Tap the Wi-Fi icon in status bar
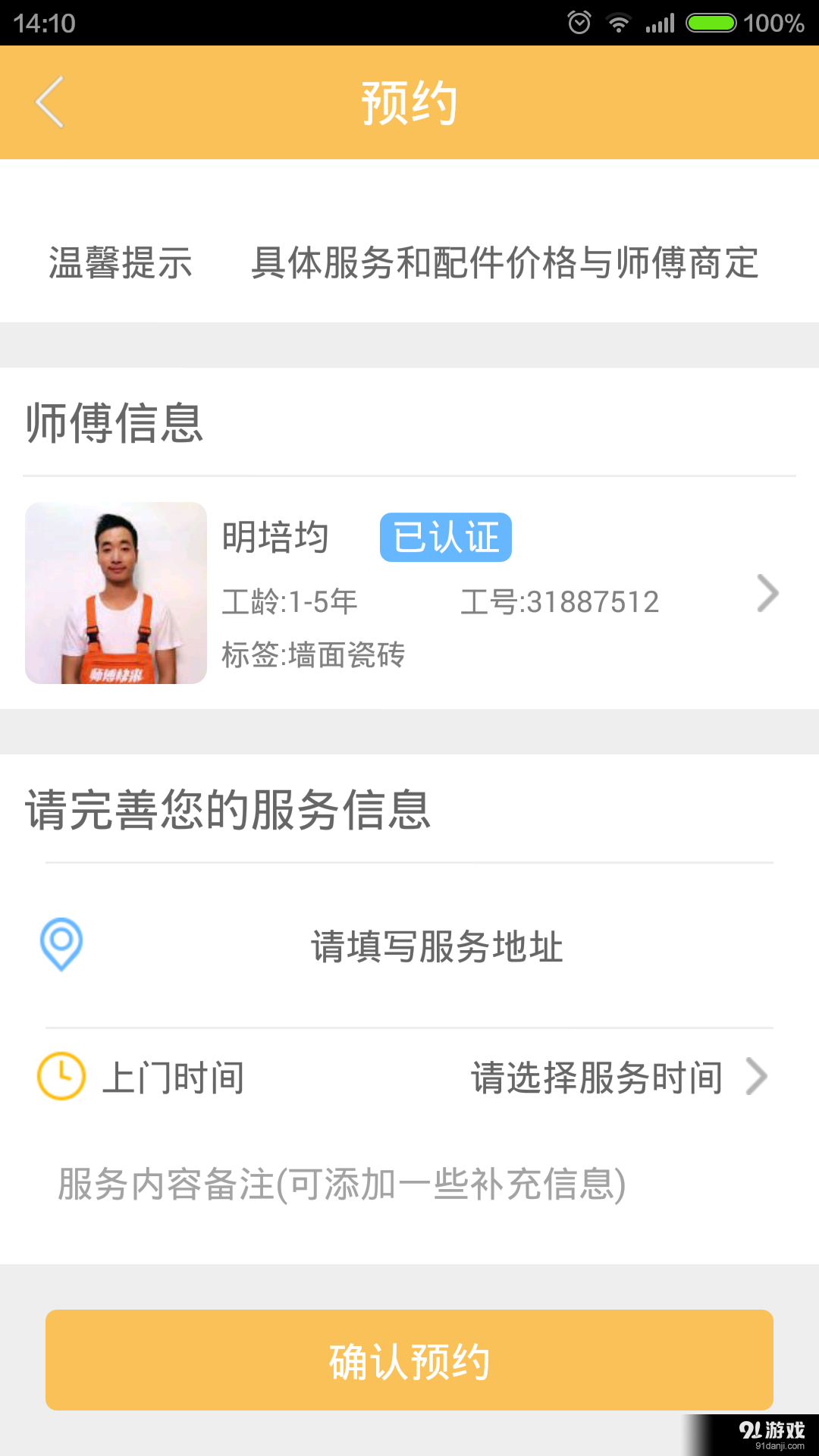Screen dimensions: 819x1456 [x=619, y=23]
